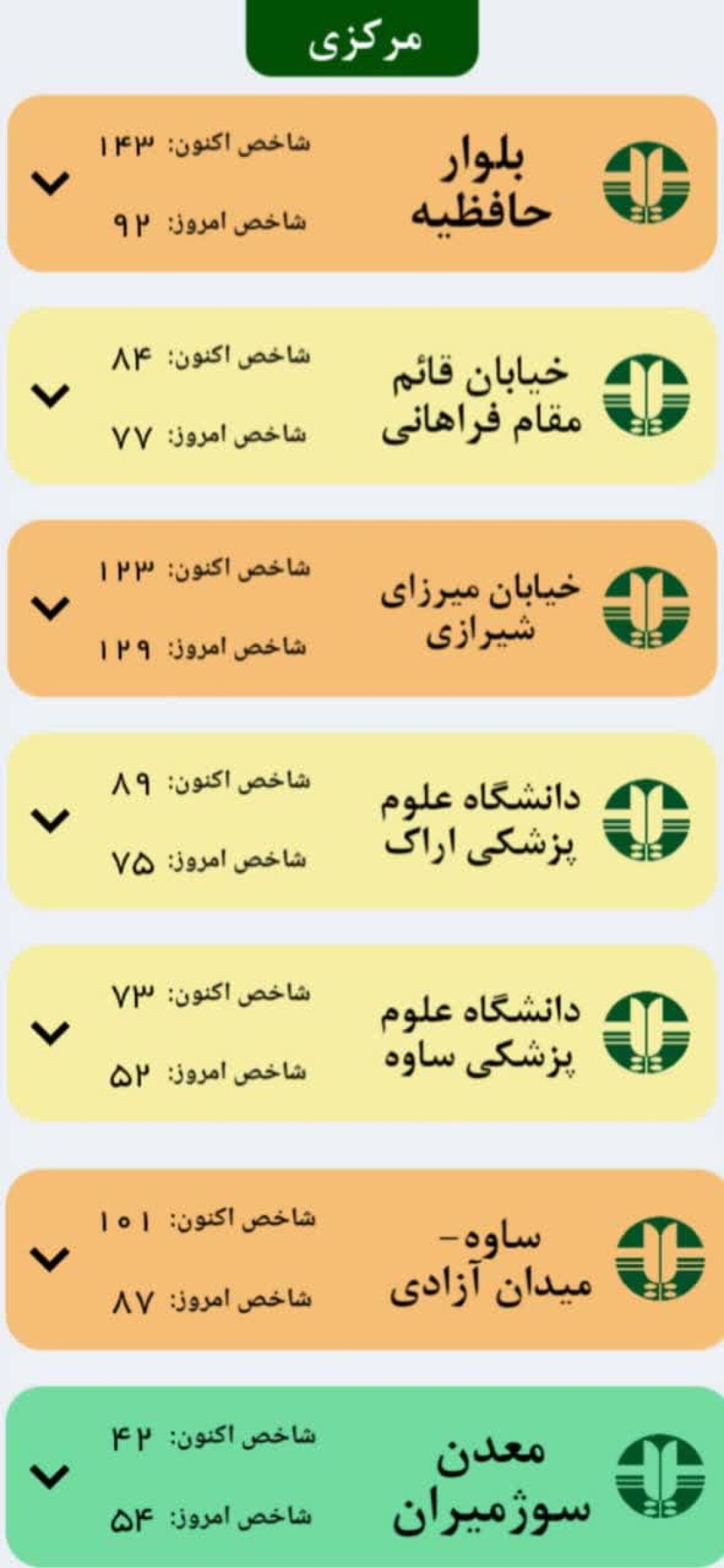This screenshot has height=1568, width=724.
Task: Open the chevron on خیابان میرزای شیرازی
Action: coord(51,607)
